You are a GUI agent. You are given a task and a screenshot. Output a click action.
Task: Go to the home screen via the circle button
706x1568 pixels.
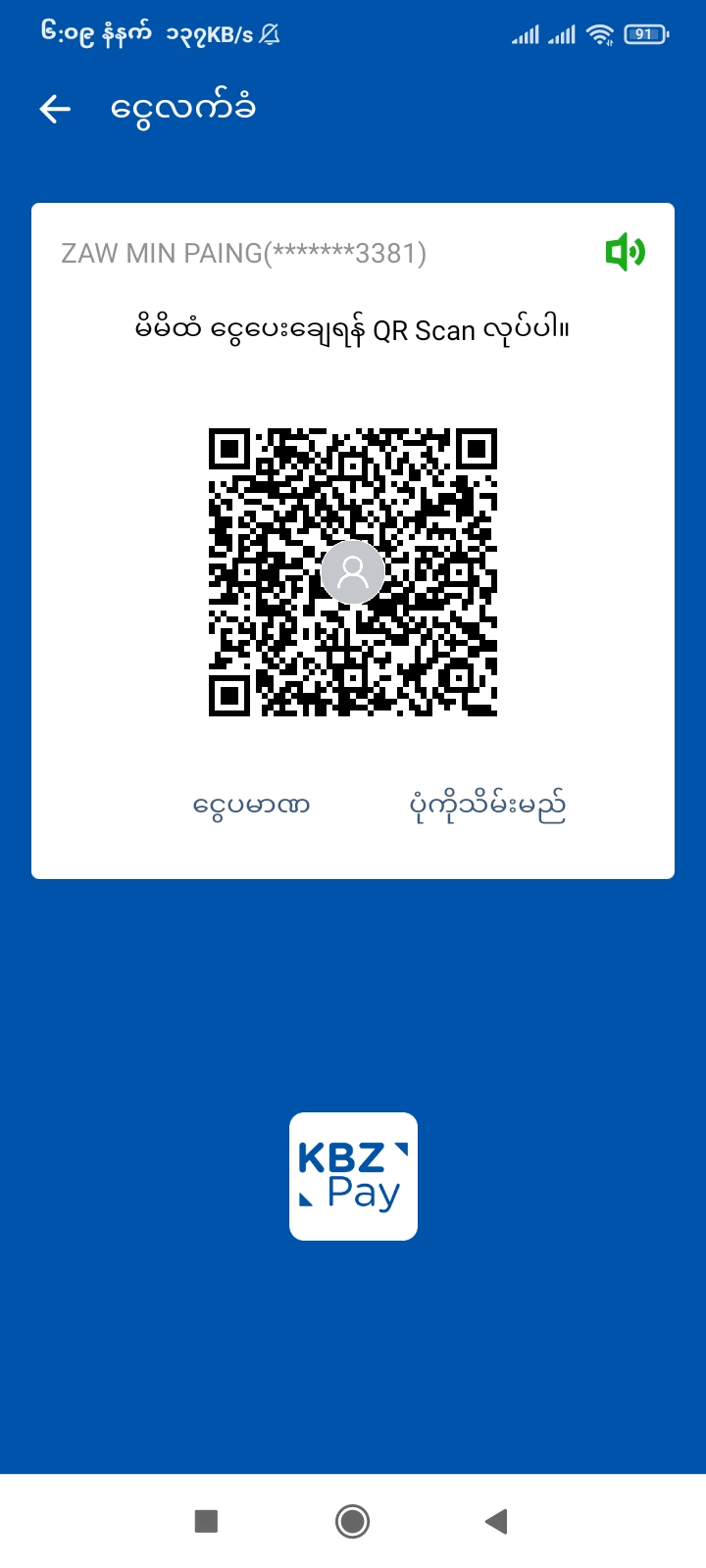pyautogui.click(x=352, y=1521)
